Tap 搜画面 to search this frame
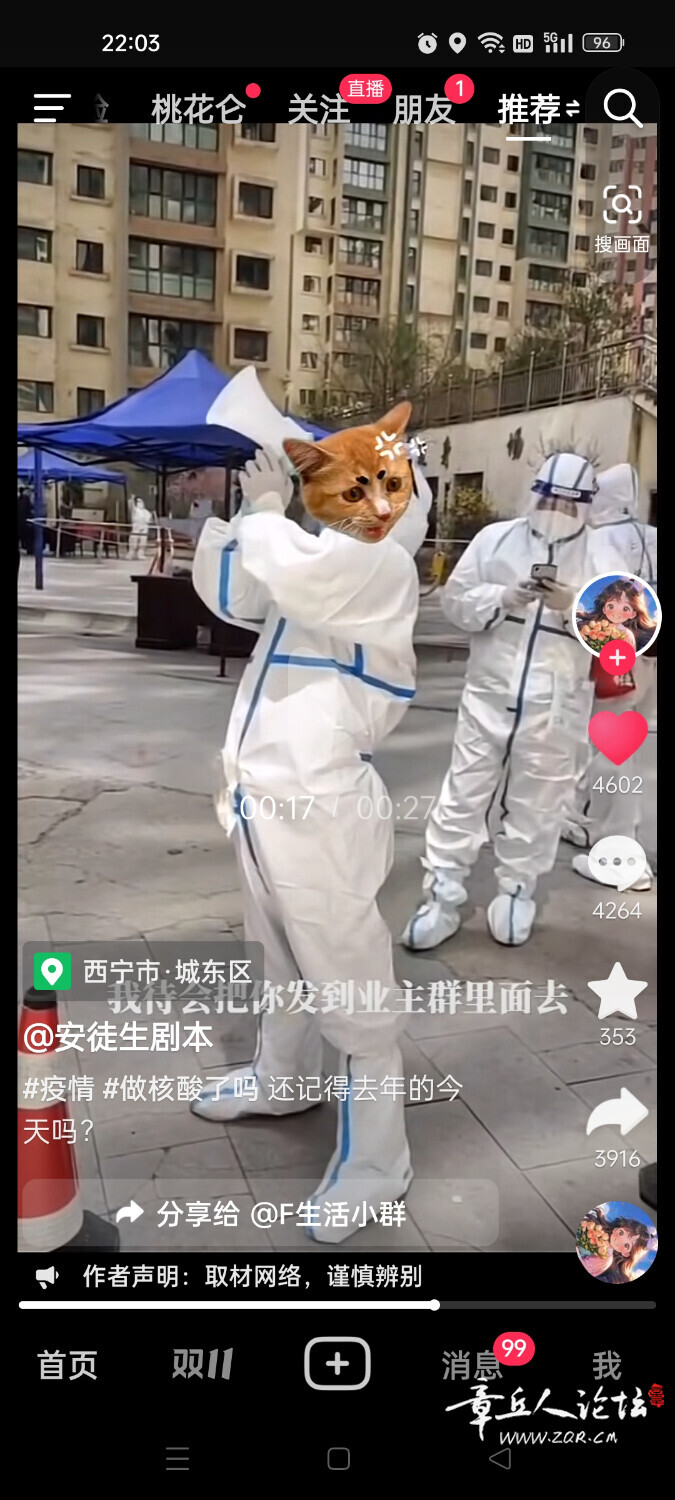 622,218
